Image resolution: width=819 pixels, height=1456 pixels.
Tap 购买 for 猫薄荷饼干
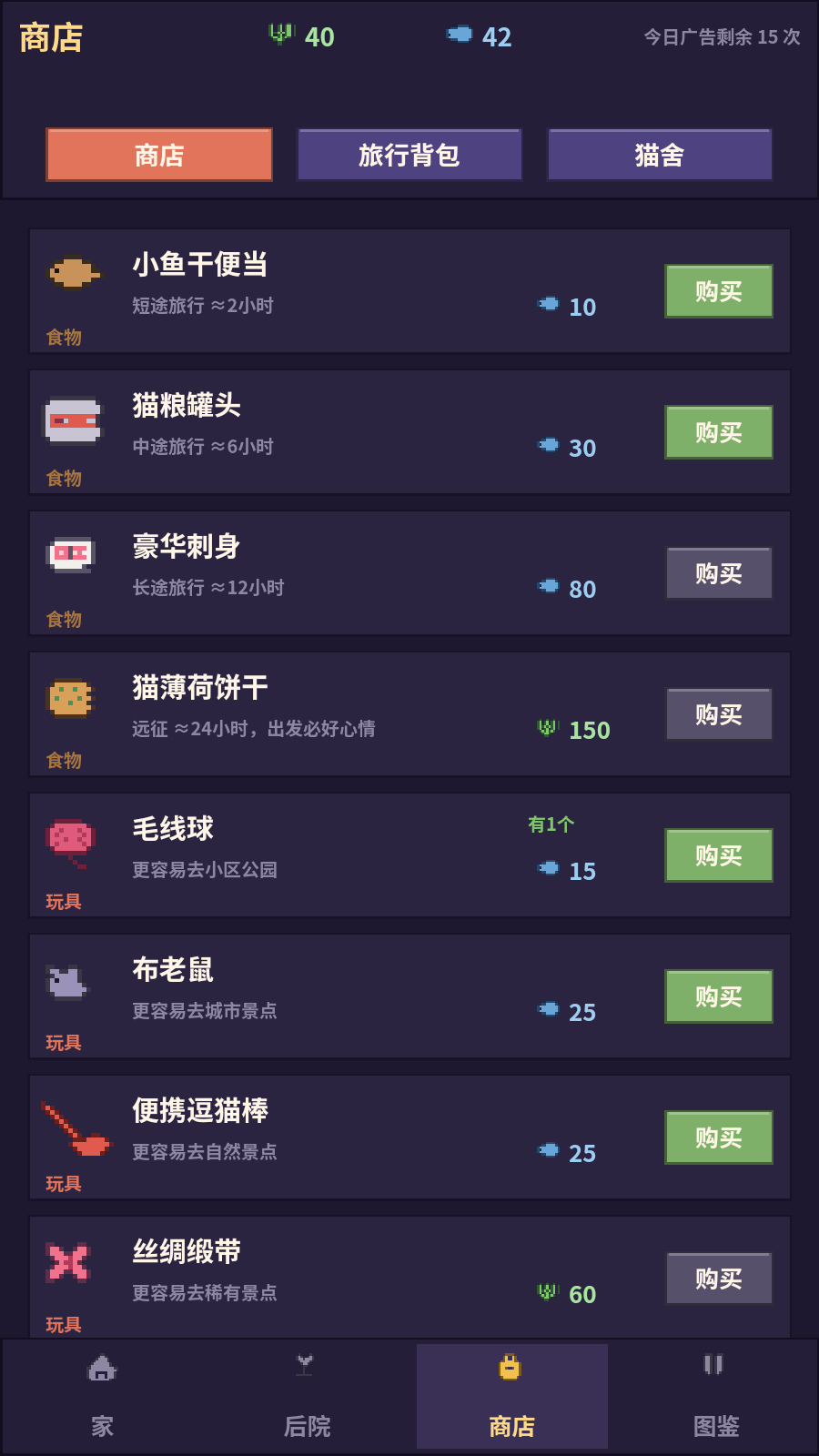click(719, 714)
